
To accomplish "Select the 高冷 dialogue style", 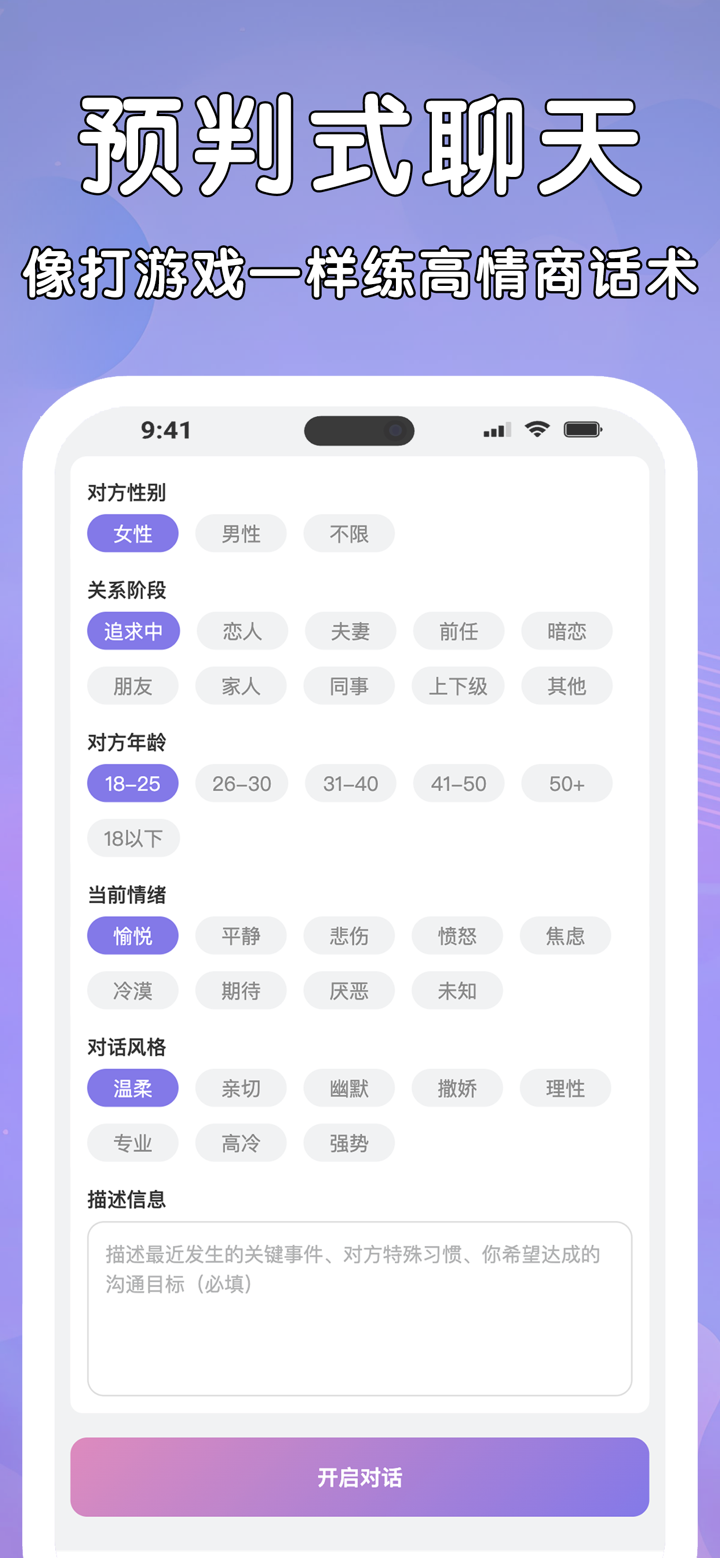I will click(x=240, y=1143).
